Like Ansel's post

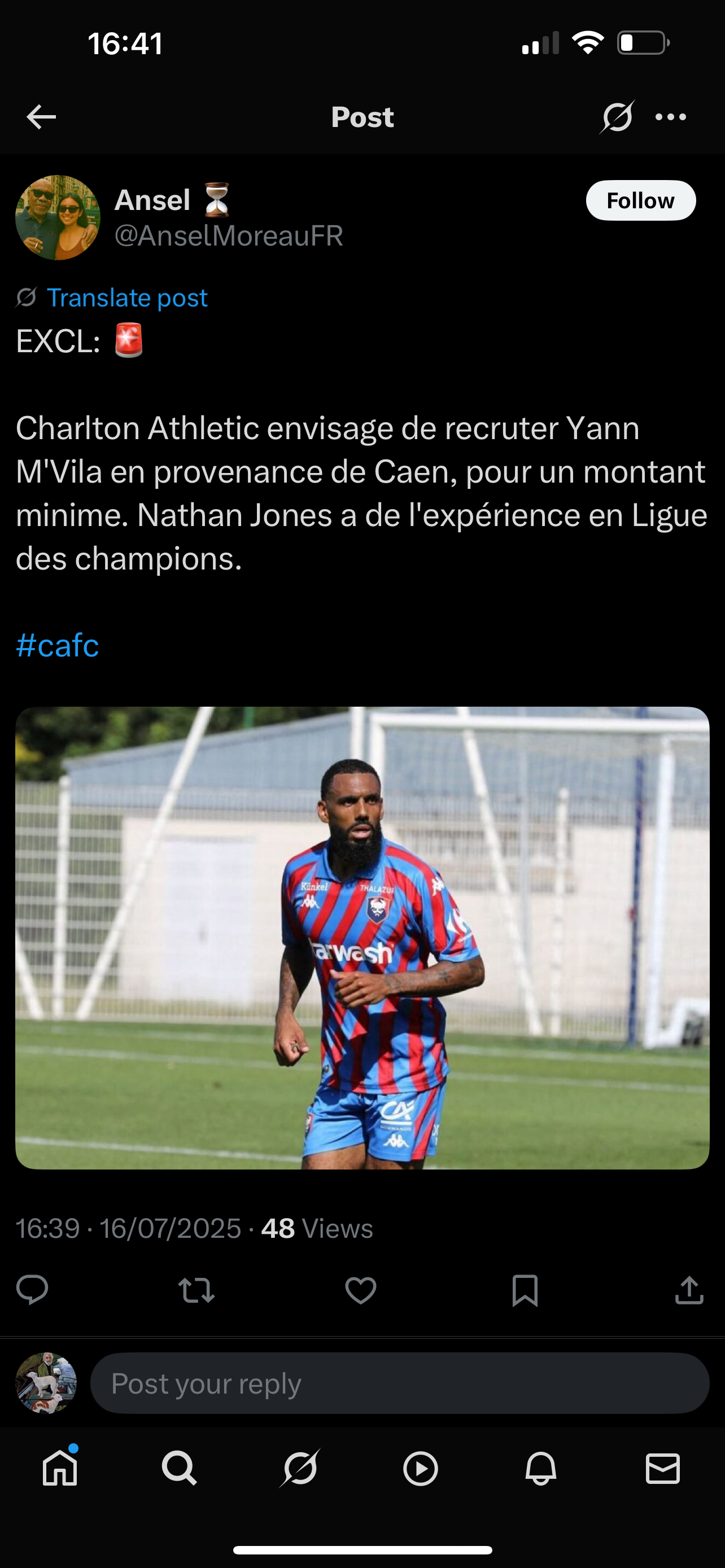pyautogui.click(x=360, y=1289)
